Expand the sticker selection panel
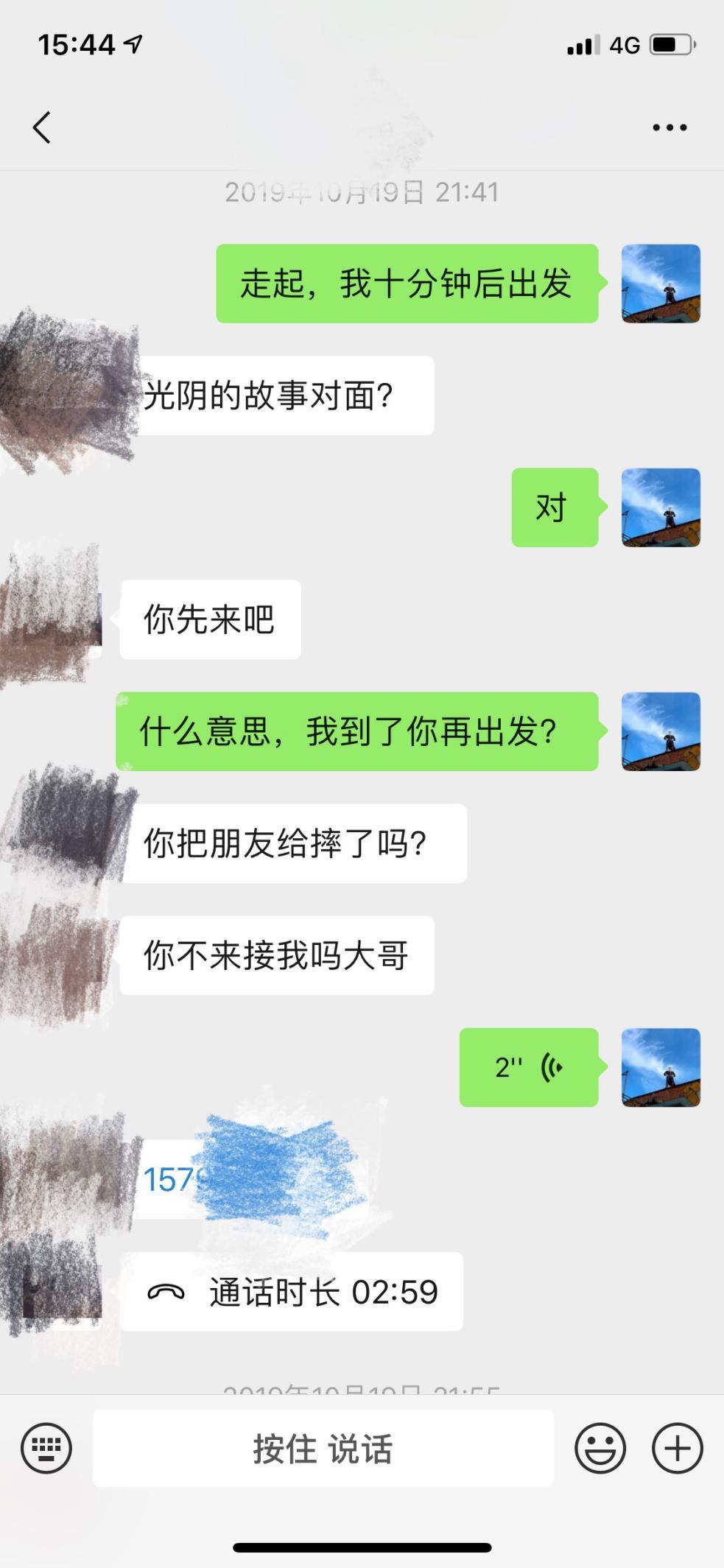 pos(600,1448)
